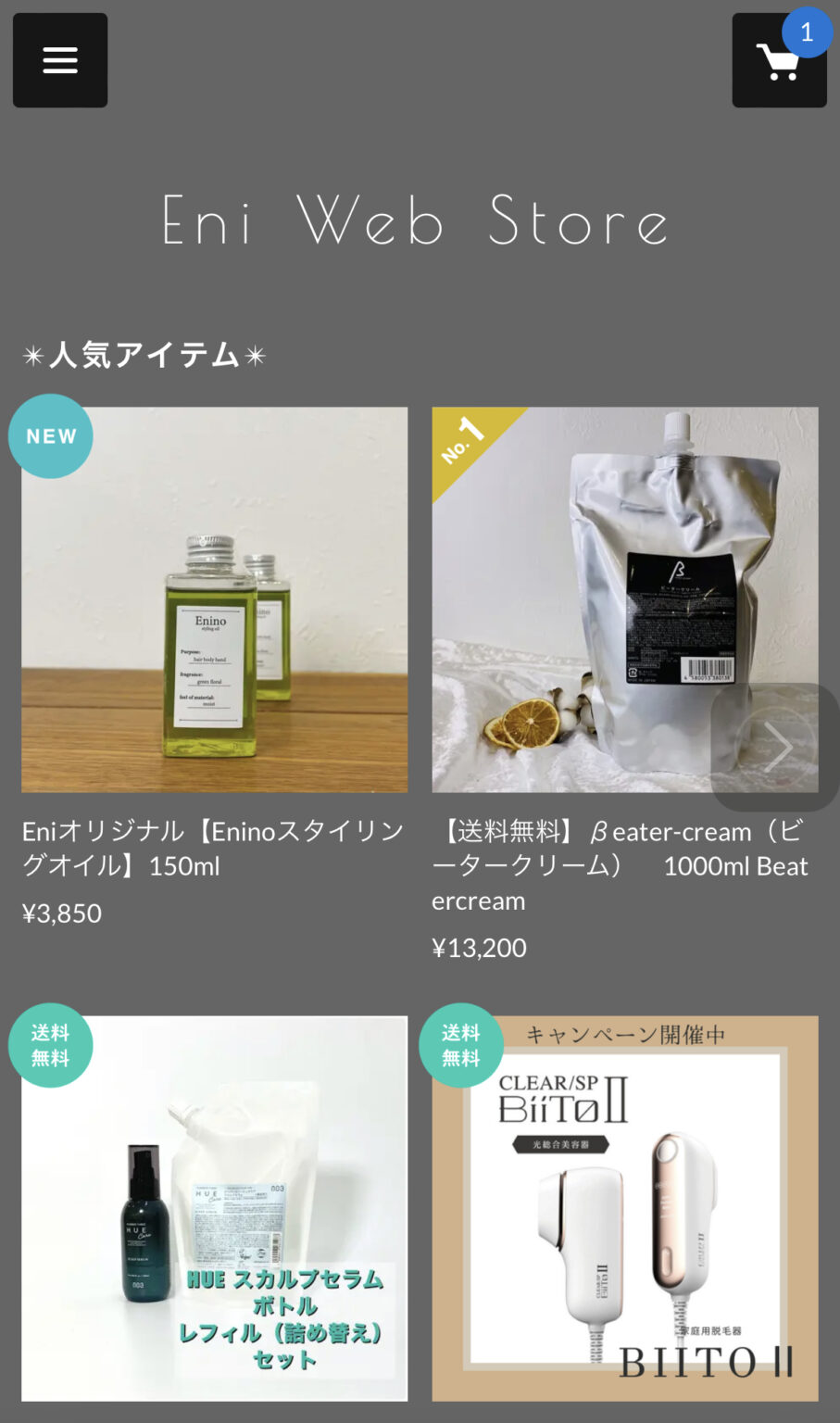This screenshot has width=840, height=1423.
Task: Click the 送料無料 badge on HUE scalp serum
Action: click(50, 1044)
